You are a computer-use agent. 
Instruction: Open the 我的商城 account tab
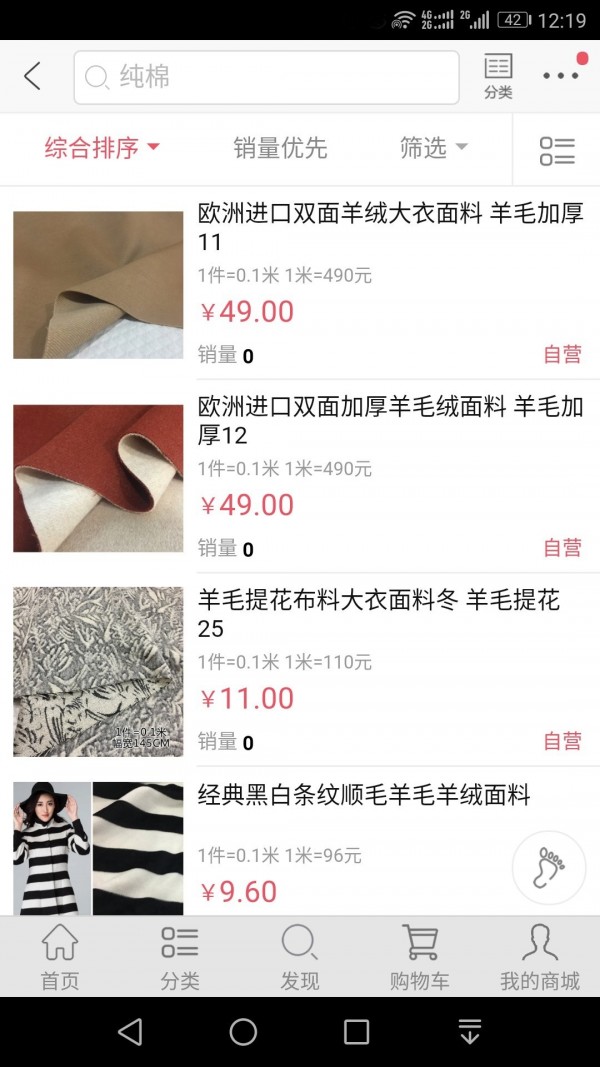(x=540, y=957)
